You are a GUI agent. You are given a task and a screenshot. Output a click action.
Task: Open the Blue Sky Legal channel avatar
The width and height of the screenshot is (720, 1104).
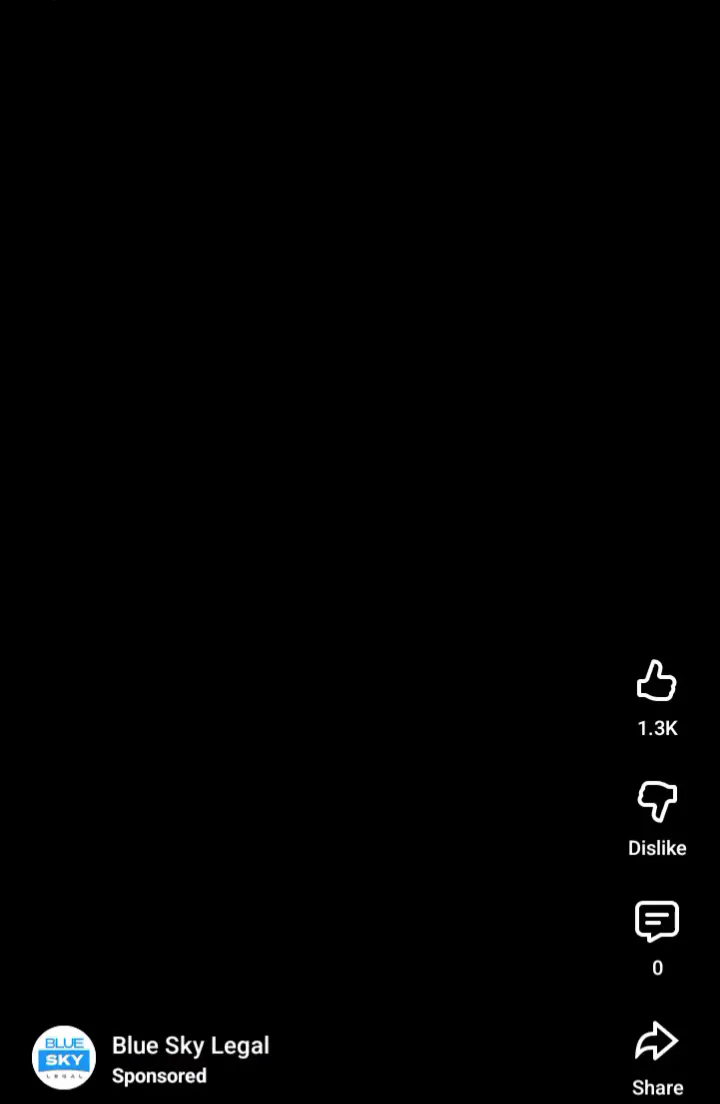tap(64, 1057)
